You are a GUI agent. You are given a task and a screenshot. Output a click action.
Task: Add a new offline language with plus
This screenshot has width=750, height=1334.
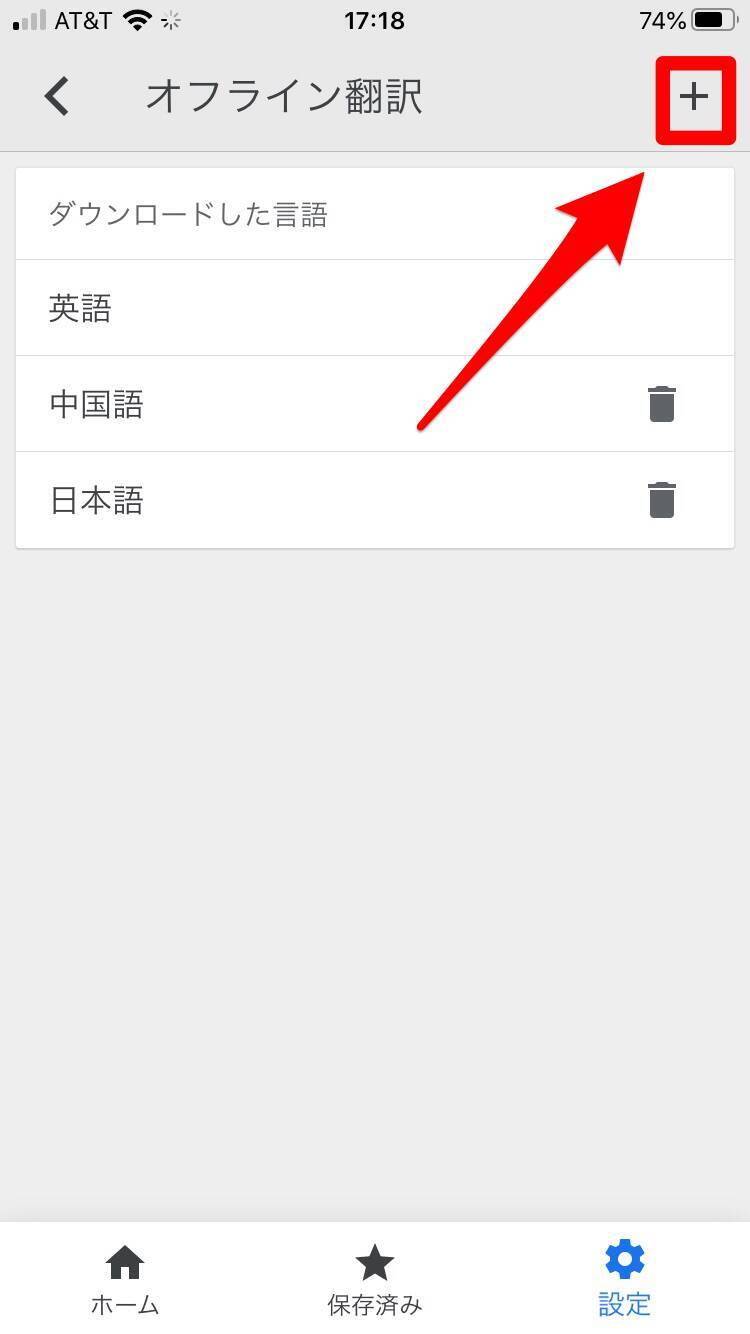point(694,97)
